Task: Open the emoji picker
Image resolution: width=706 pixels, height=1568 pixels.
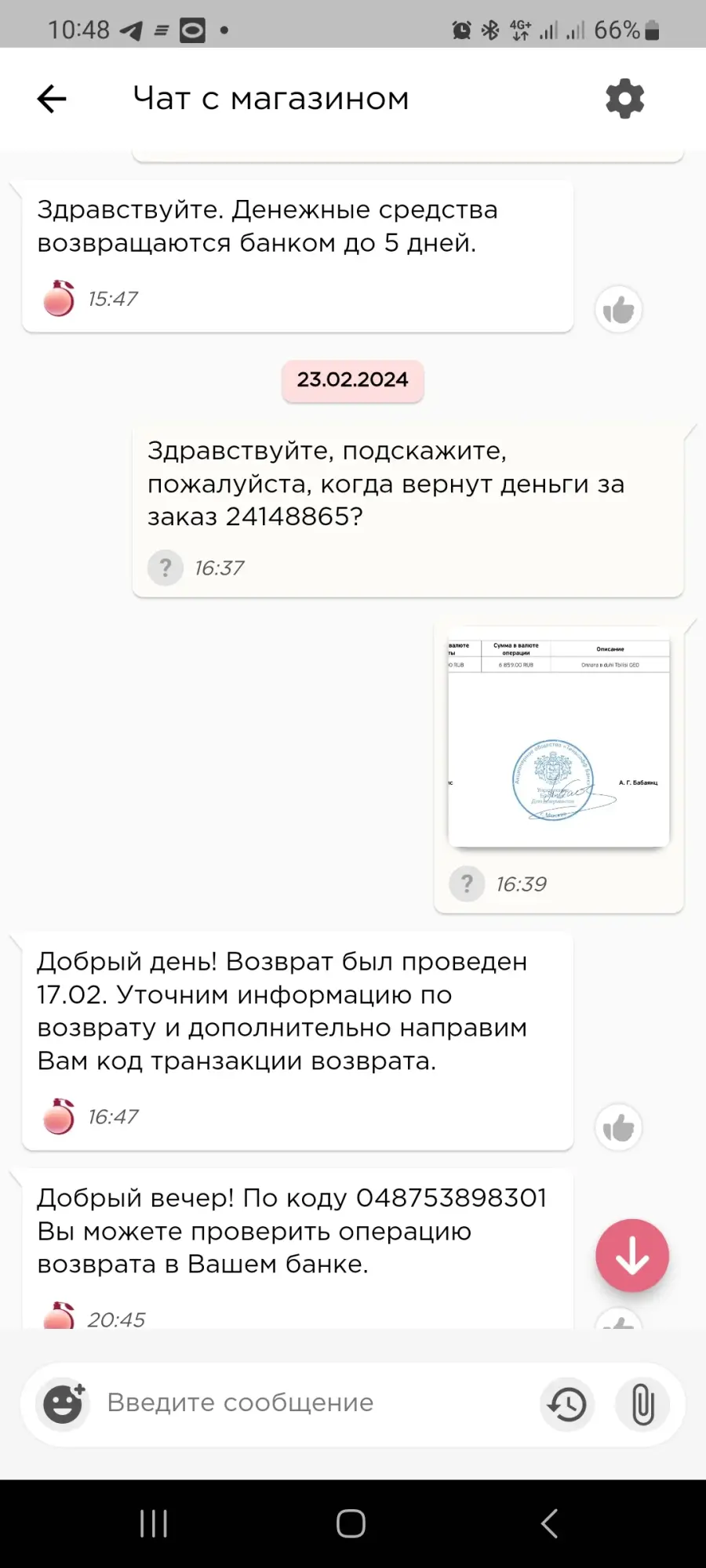Action: [x=64, y=1403]
